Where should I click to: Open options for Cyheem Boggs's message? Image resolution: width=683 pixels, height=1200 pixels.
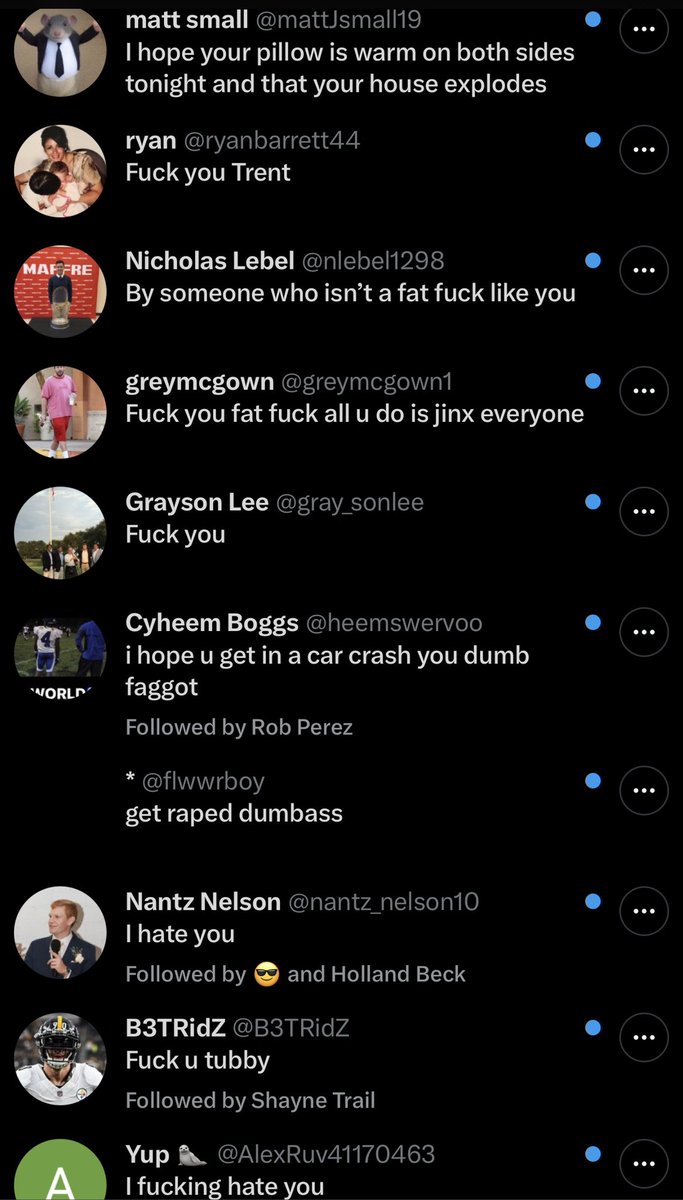[644, 633]
